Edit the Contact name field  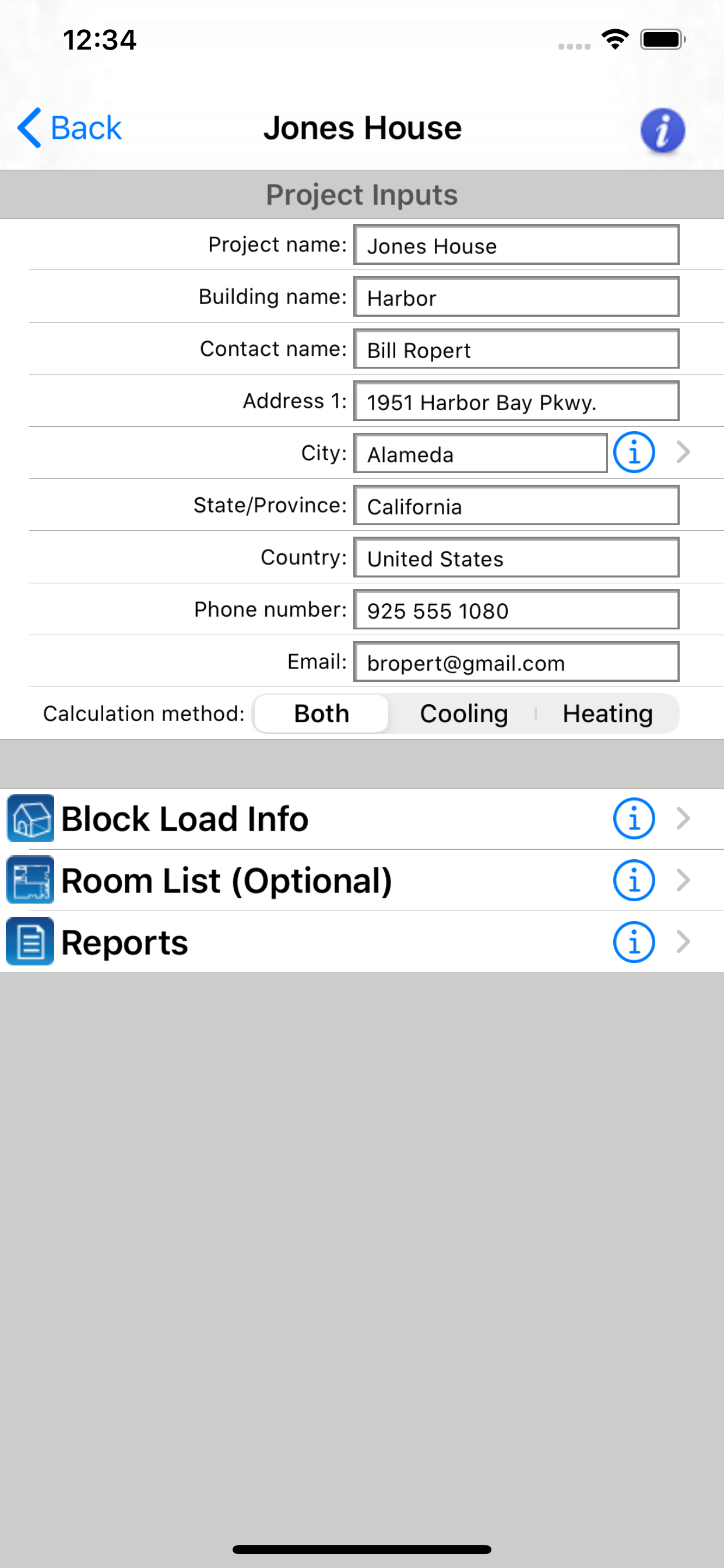click(516, 349)
